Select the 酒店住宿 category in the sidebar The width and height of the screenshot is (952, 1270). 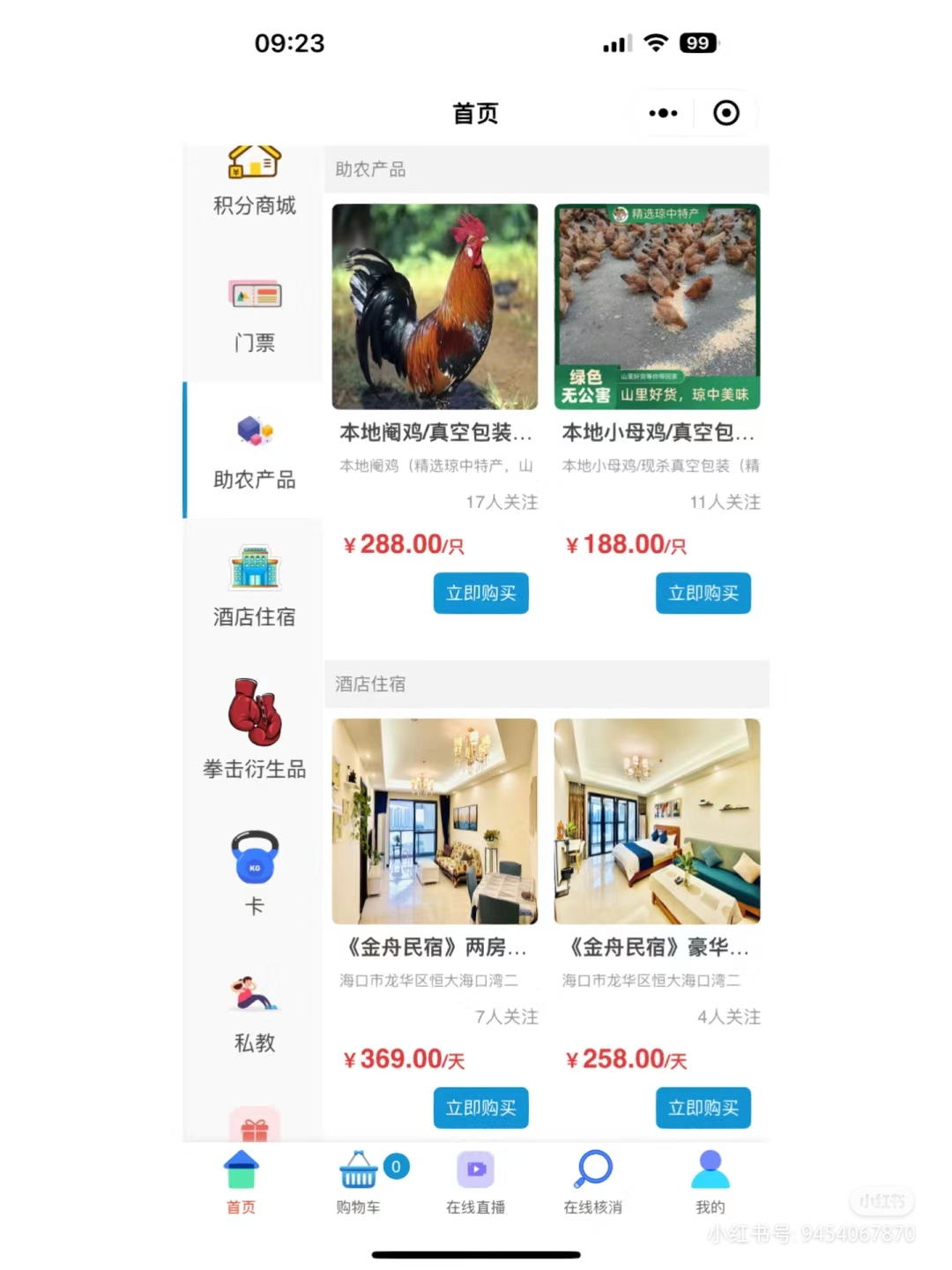(x=254, y=586)
